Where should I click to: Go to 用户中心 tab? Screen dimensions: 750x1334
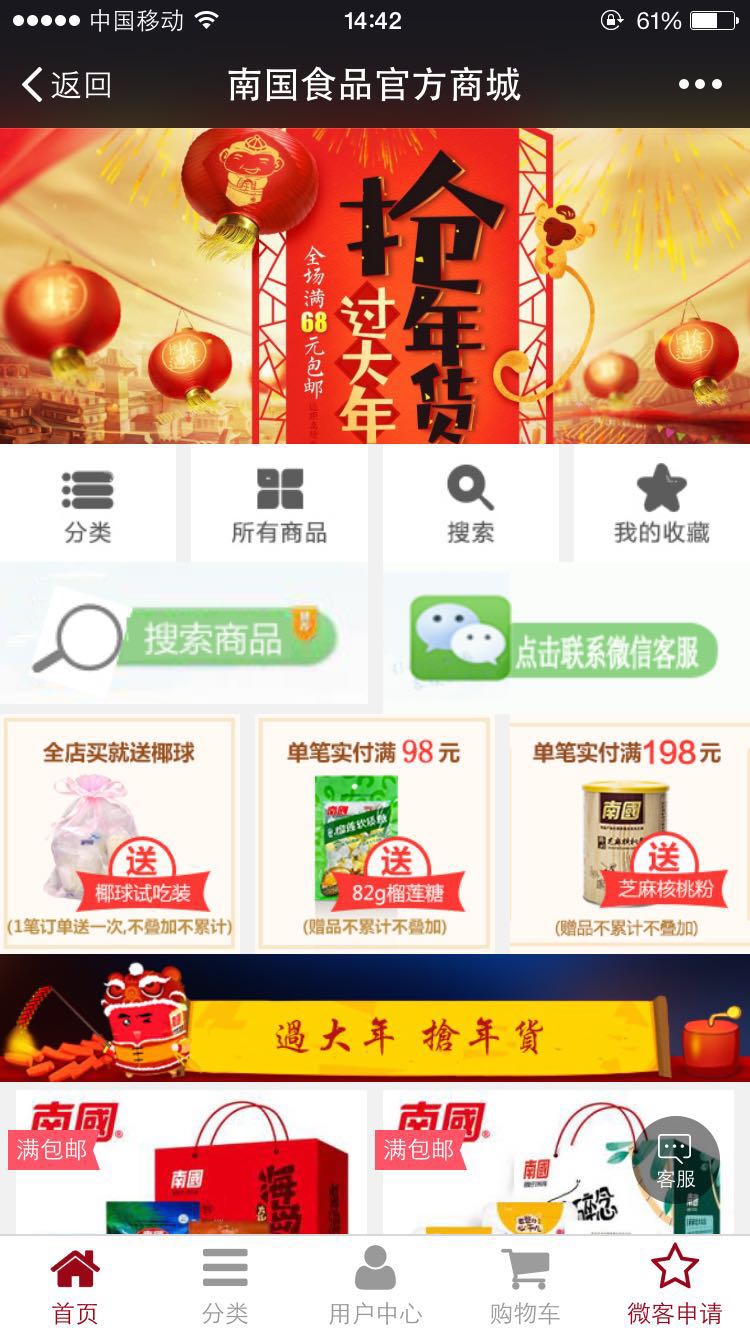pos(375,1285)
